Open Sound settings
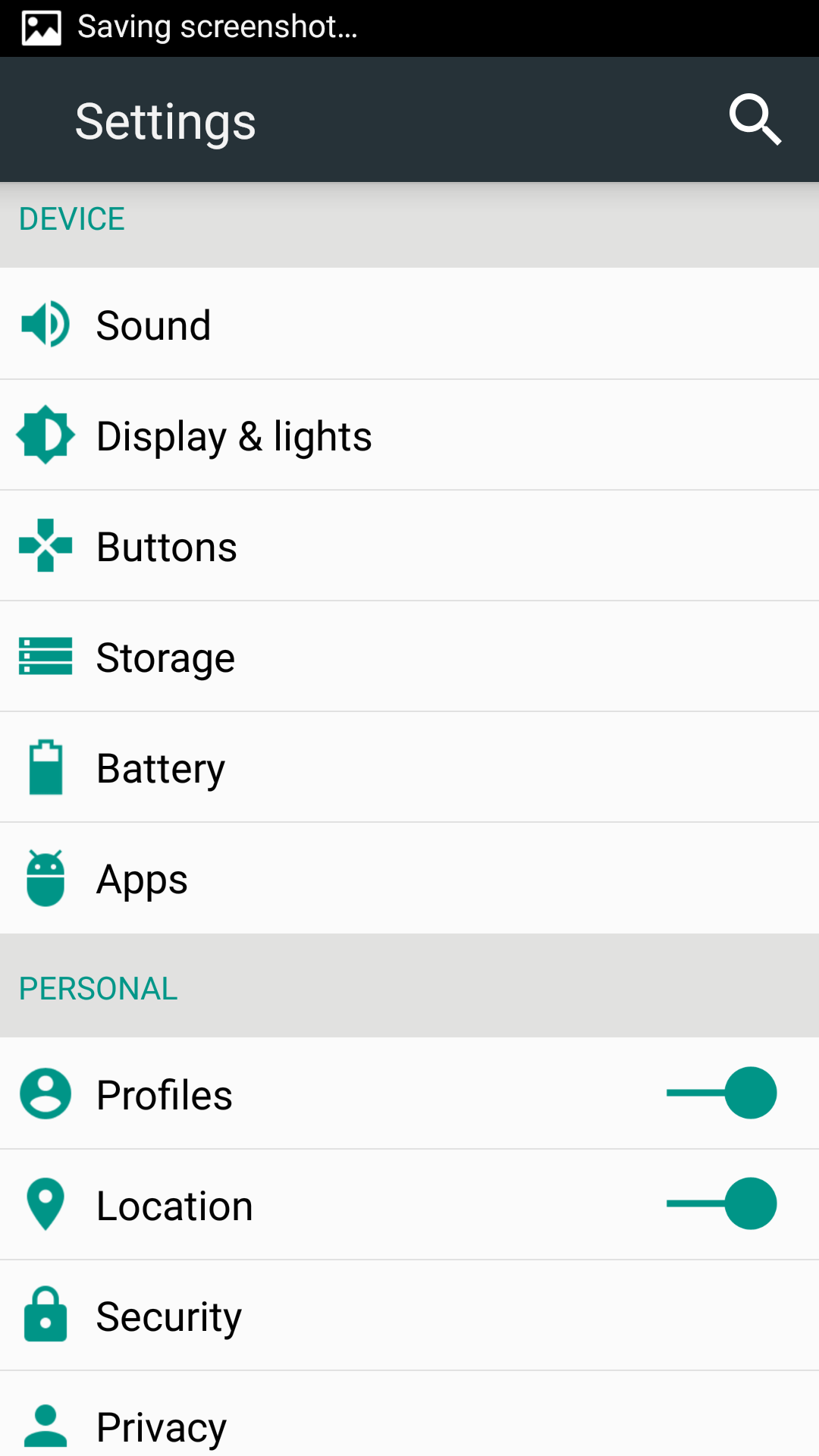 [x=409, y=324]
